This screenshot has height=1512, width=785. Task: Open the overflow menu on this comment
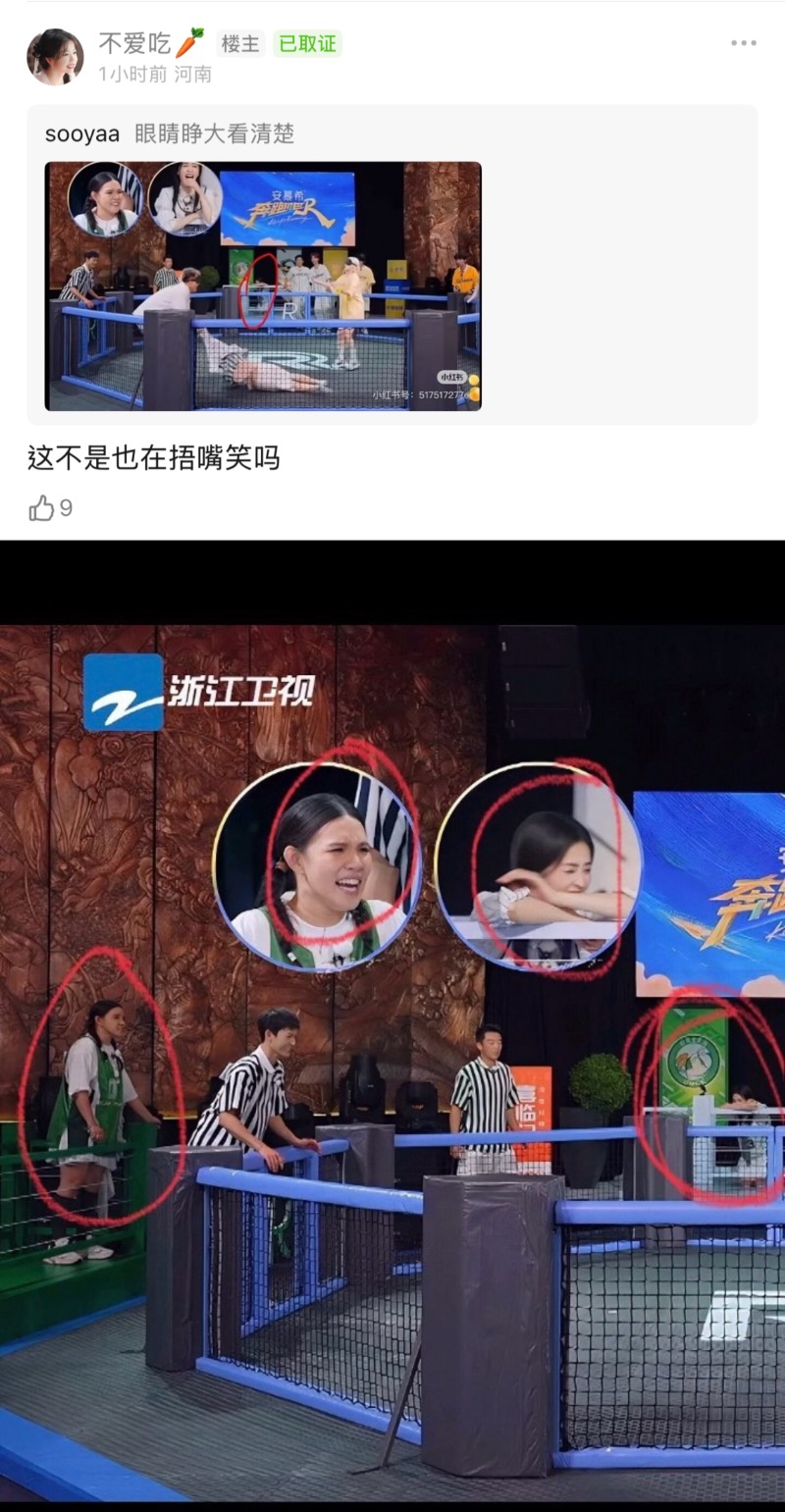pyautogui.click(x=743, y=43)
